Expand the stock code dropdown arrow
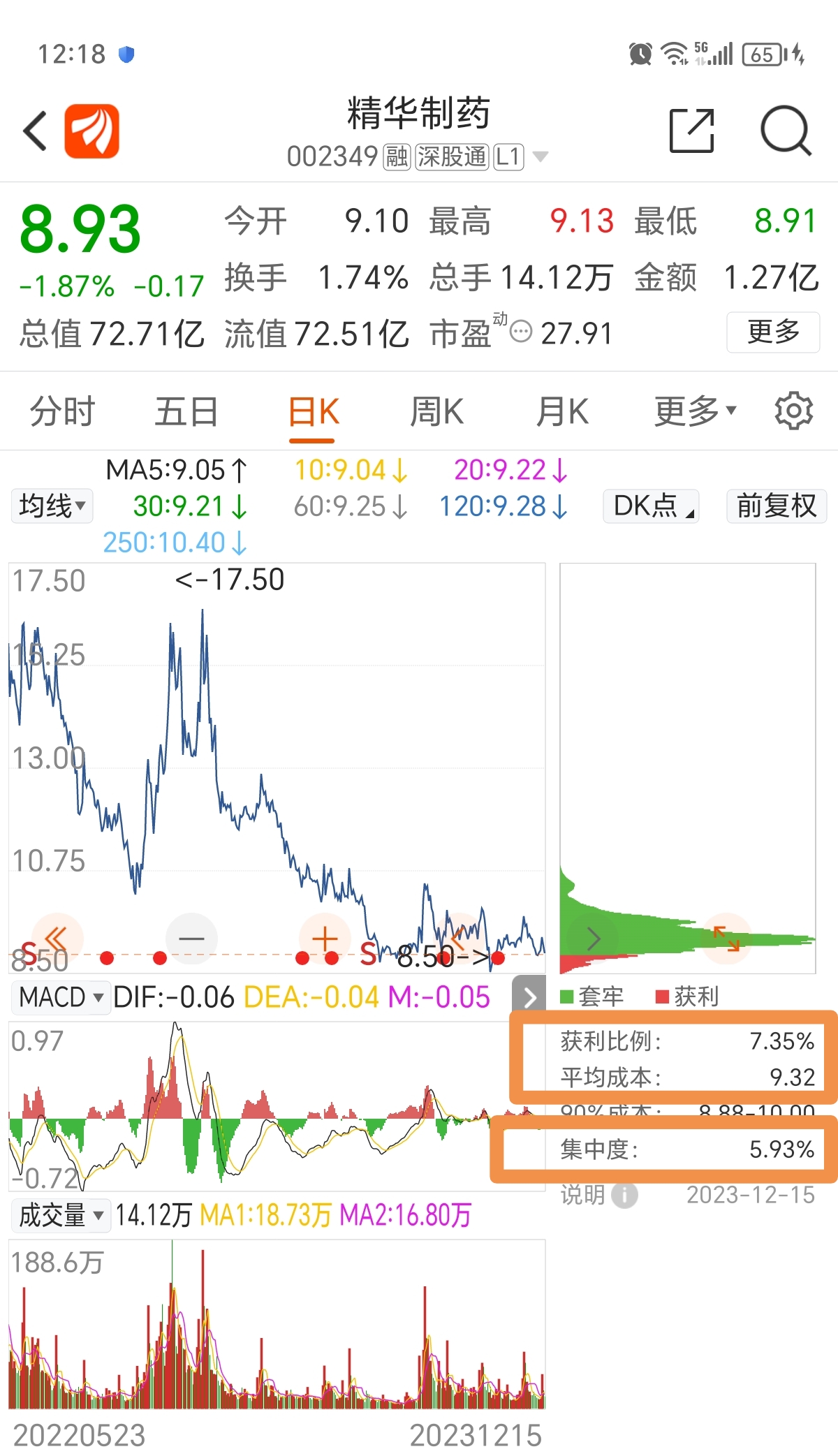Viewport: 838px width, 1456px height. click(540, 156)
